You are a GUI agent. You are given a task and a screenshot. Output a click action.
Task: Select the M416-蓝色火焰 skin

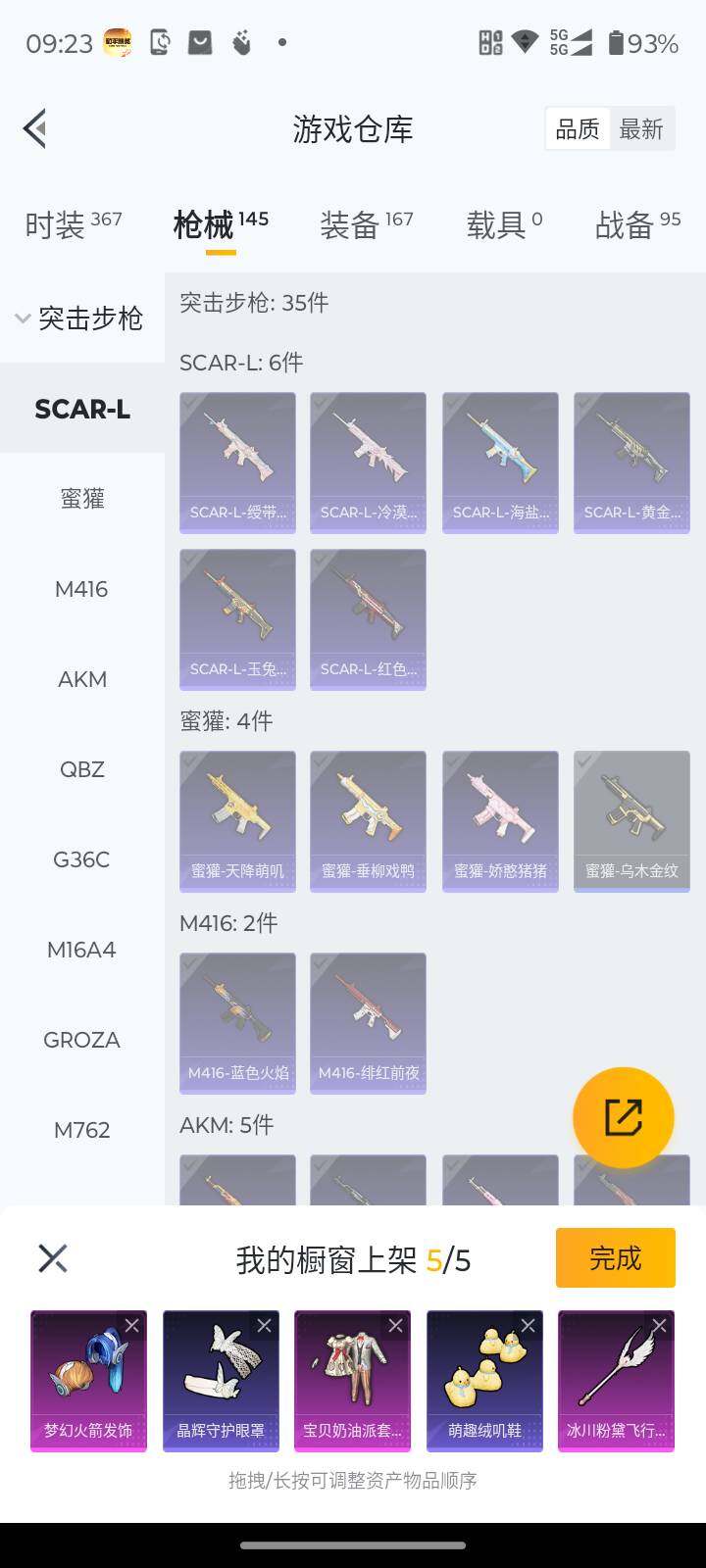237,1022
